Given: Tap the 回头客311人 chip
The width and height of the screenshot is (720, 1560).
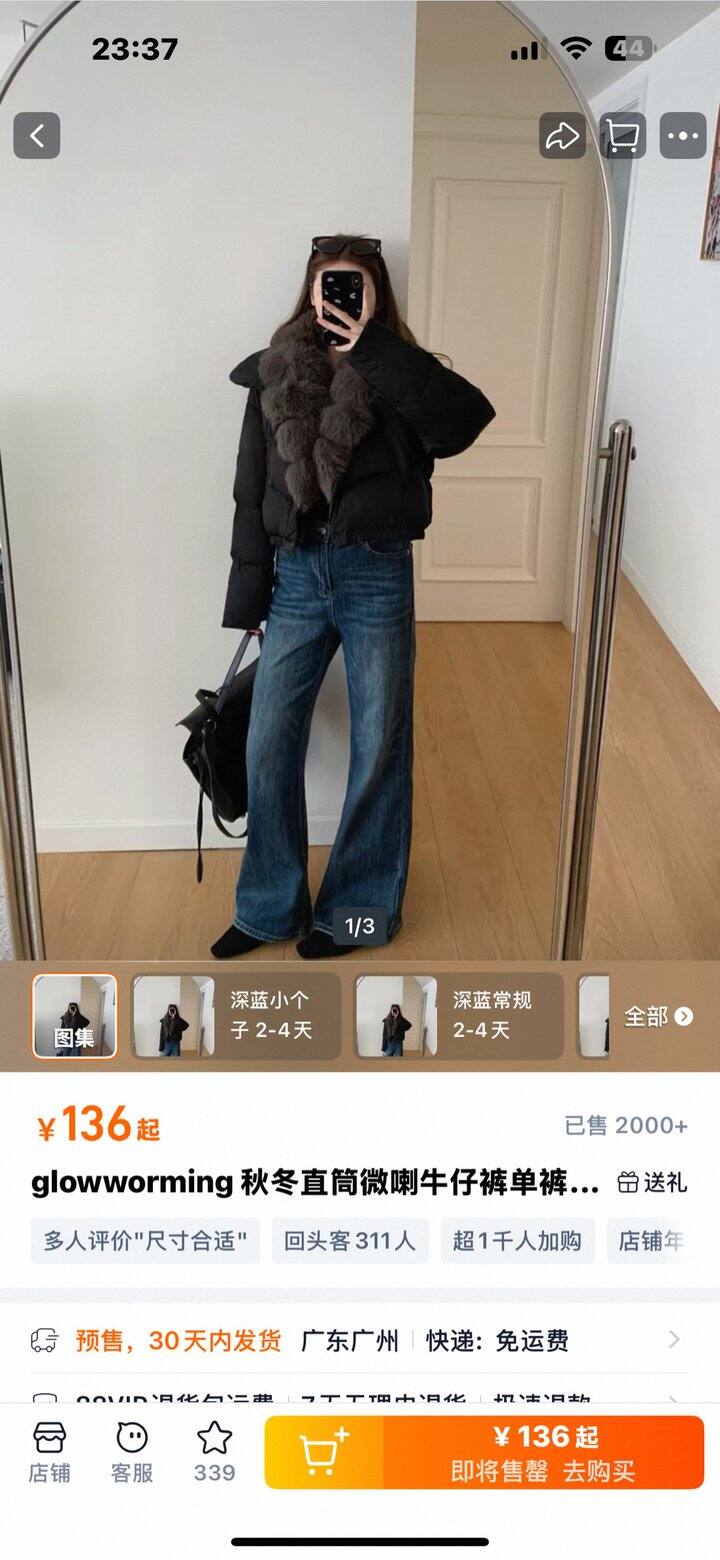Looking at the screenshot, I should point(349,1241).
